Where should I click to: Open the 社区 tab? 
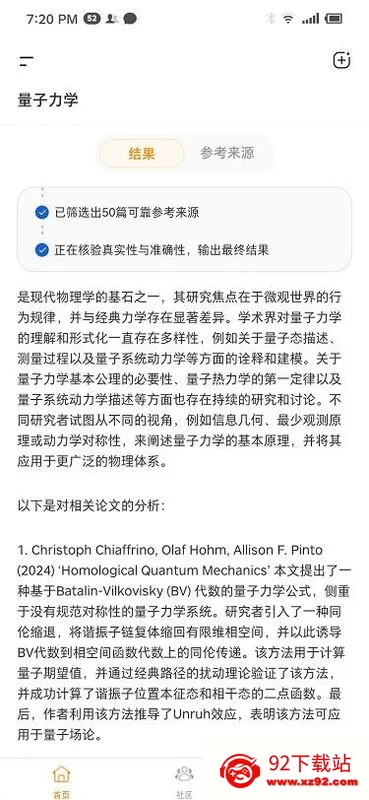[x=184, y=781]
